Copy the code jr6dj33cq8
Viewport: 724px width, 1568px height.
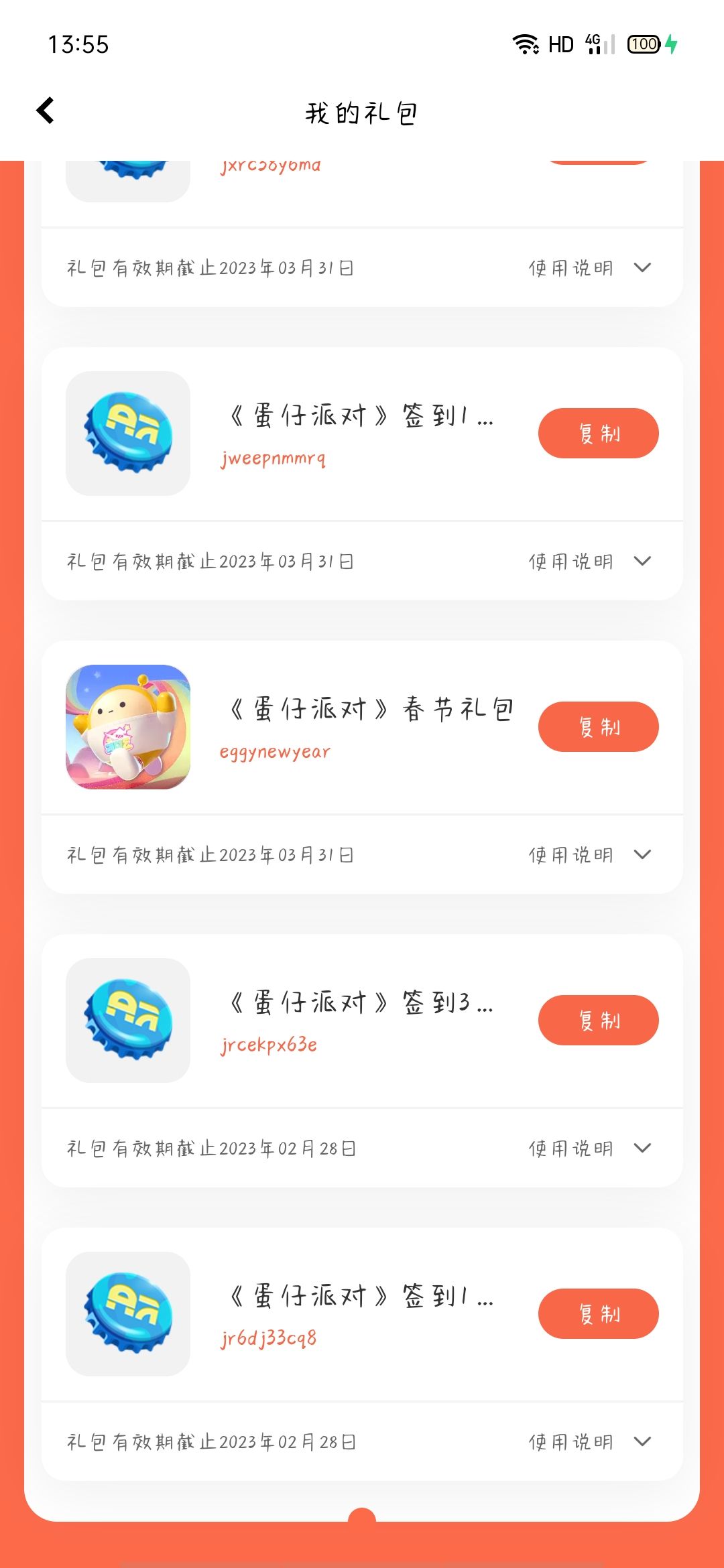[598, 1314]
